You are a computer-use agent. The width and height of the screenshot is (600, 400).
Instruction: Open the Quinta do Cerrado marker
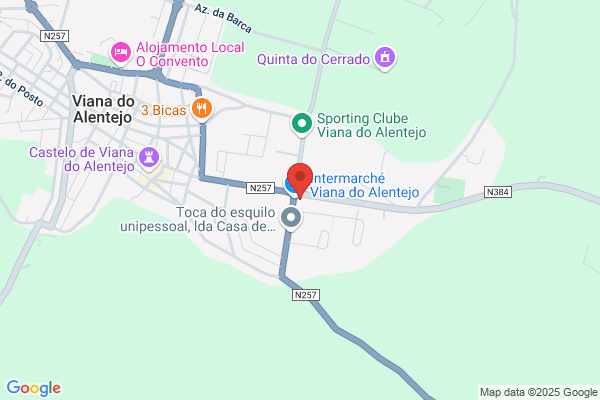385,59
